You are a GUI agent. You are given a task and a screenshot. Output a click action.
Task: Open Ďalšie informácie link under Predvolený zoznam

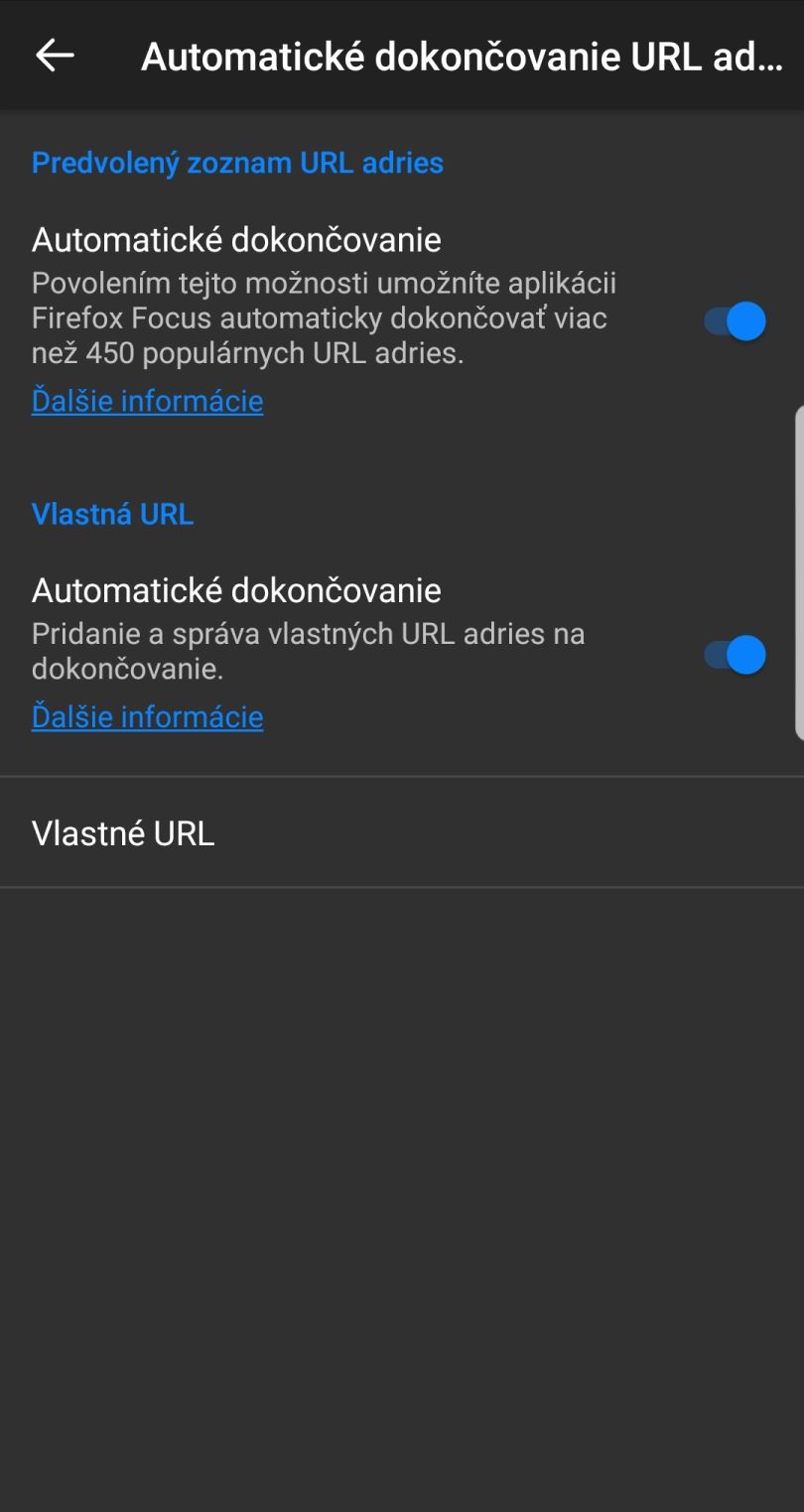pyautogui.click(x=147, y=401)
